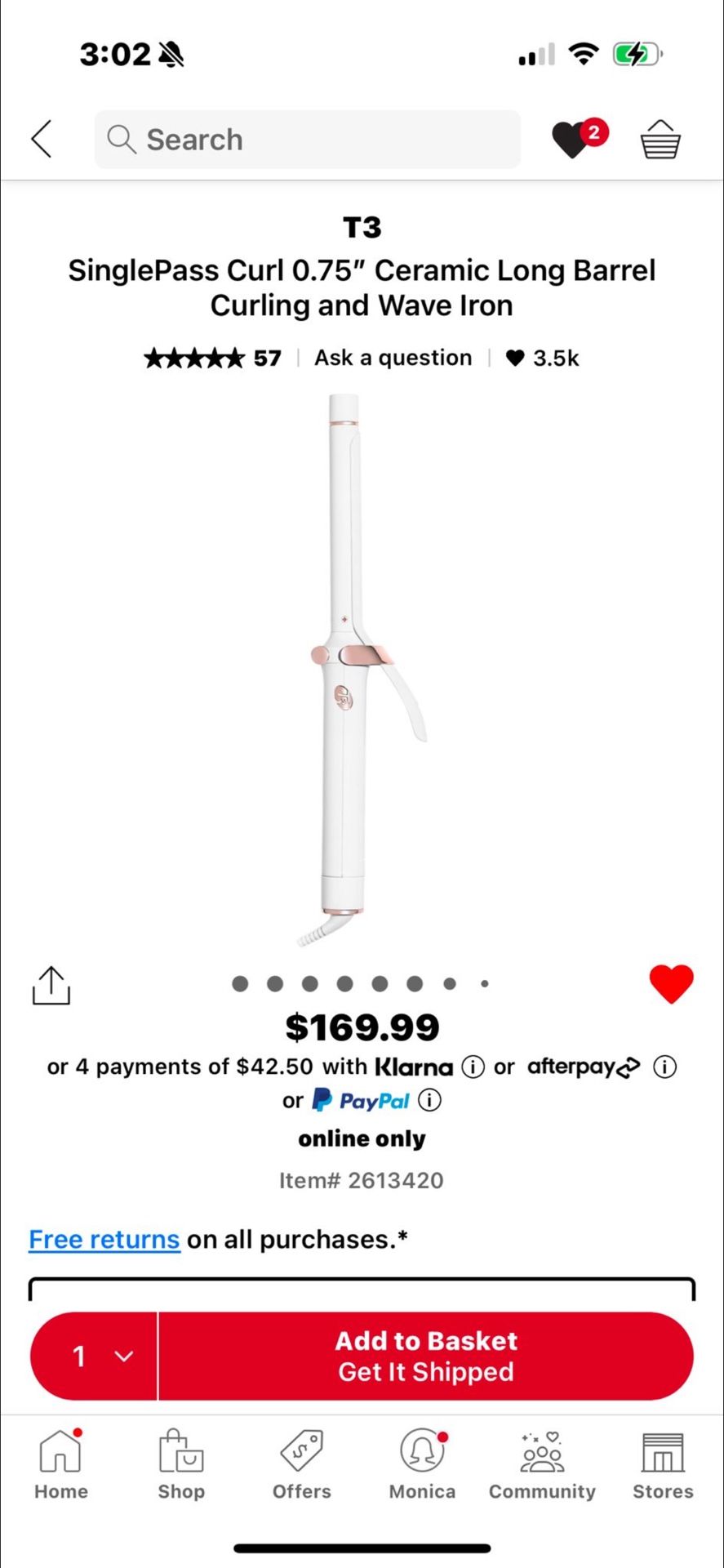View Klarna payment info
Screen dimensions: 724x1568
point(473,1067)
